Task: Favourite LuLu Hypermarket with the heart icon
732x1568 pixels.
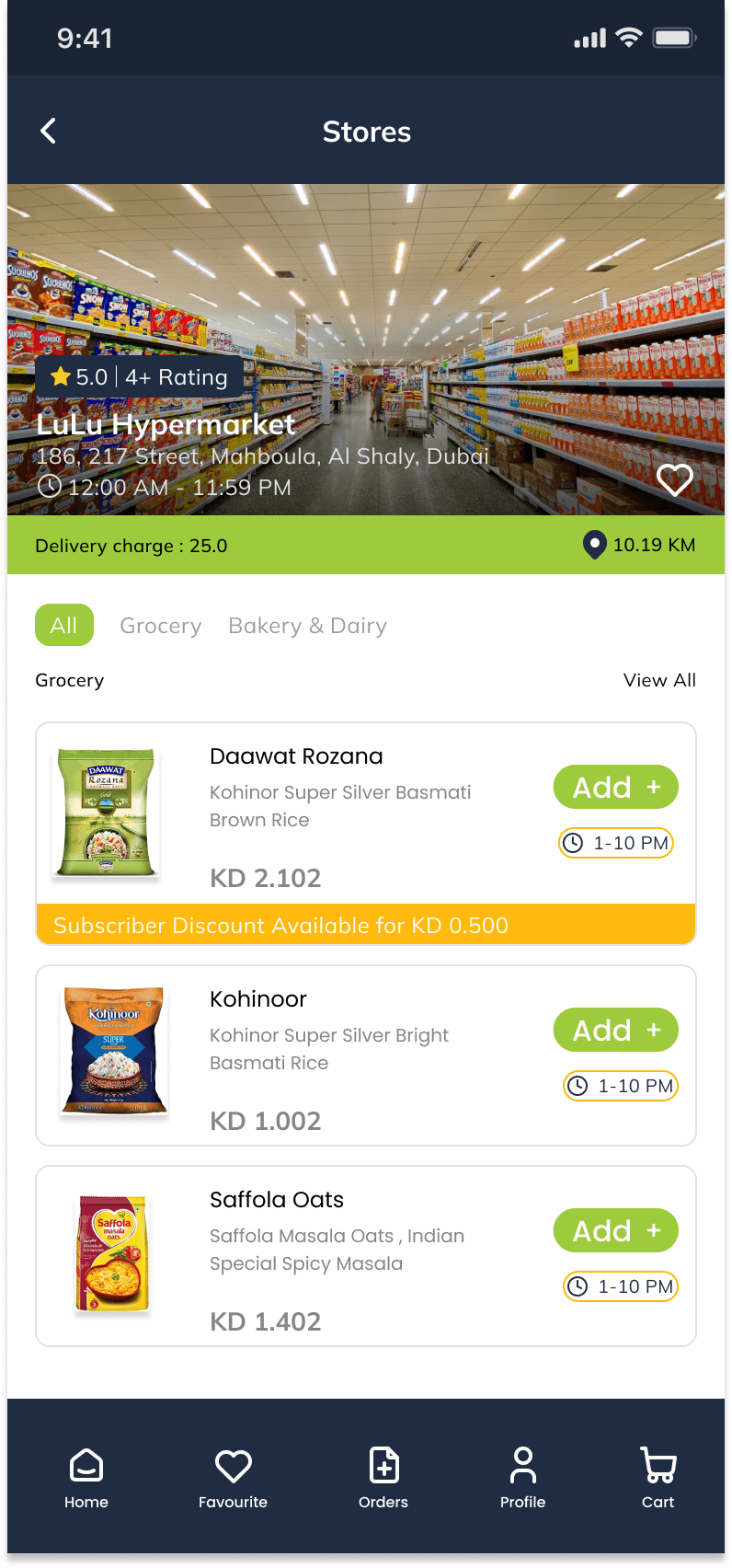Action: (x=674, y=479)
